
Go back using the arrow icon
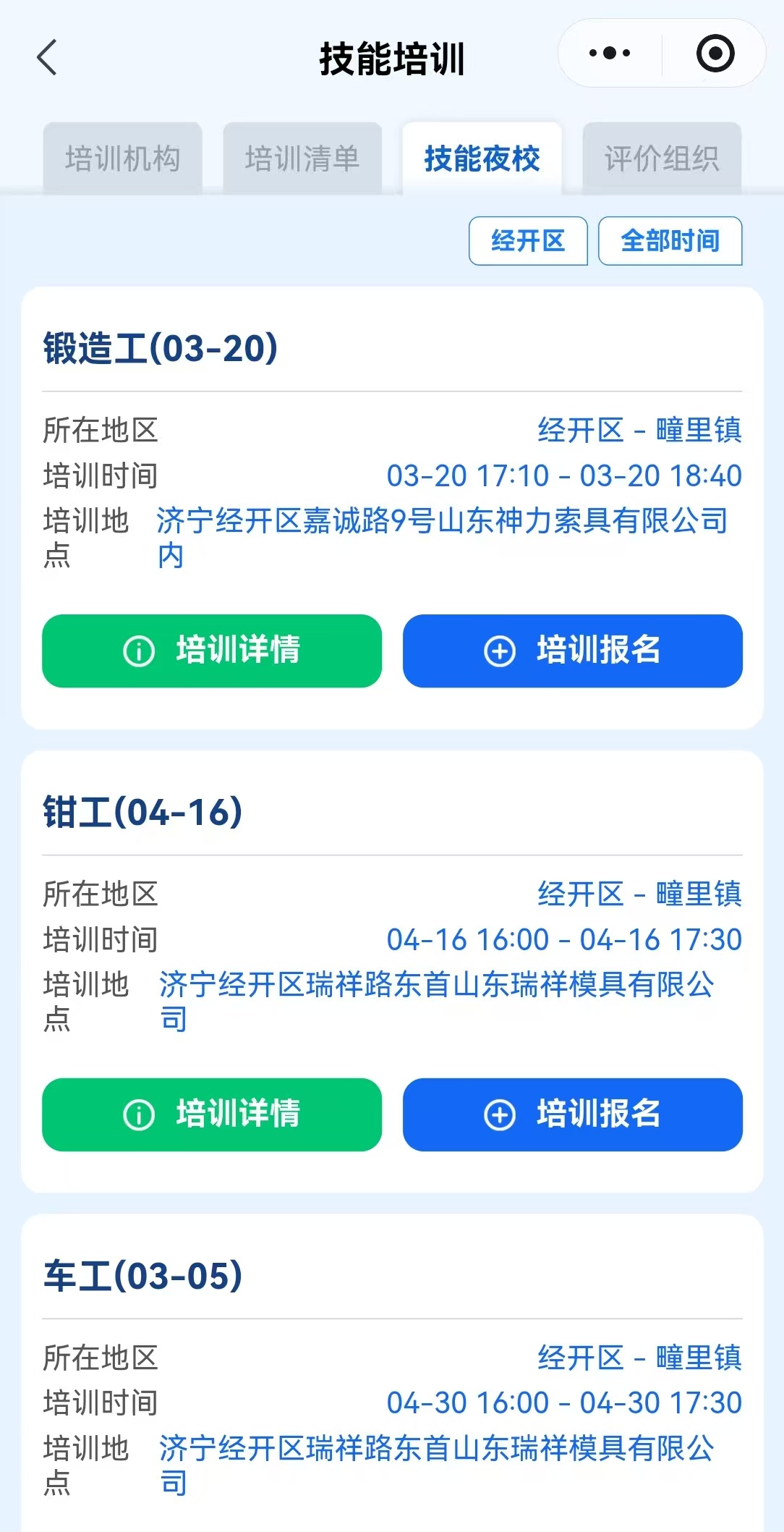(47, 58)
